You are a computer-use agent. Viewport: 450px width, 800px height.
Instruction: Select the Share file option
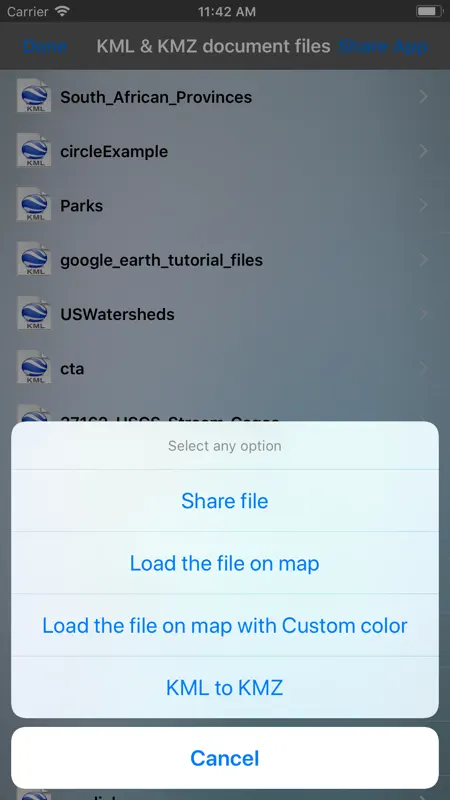click(x=224, y=501)
